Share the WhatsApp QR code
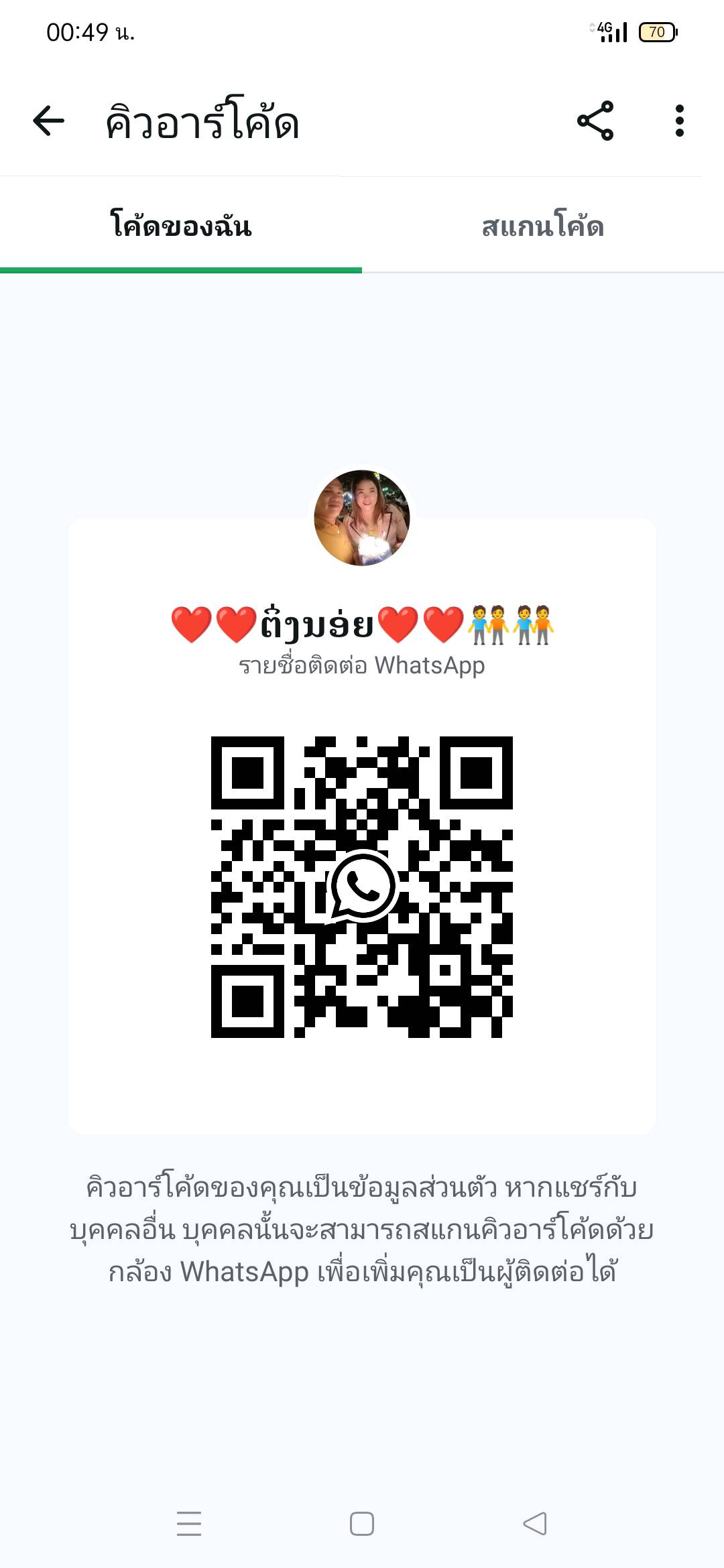This screenshot has width=724, height=1568. (595, 121)
